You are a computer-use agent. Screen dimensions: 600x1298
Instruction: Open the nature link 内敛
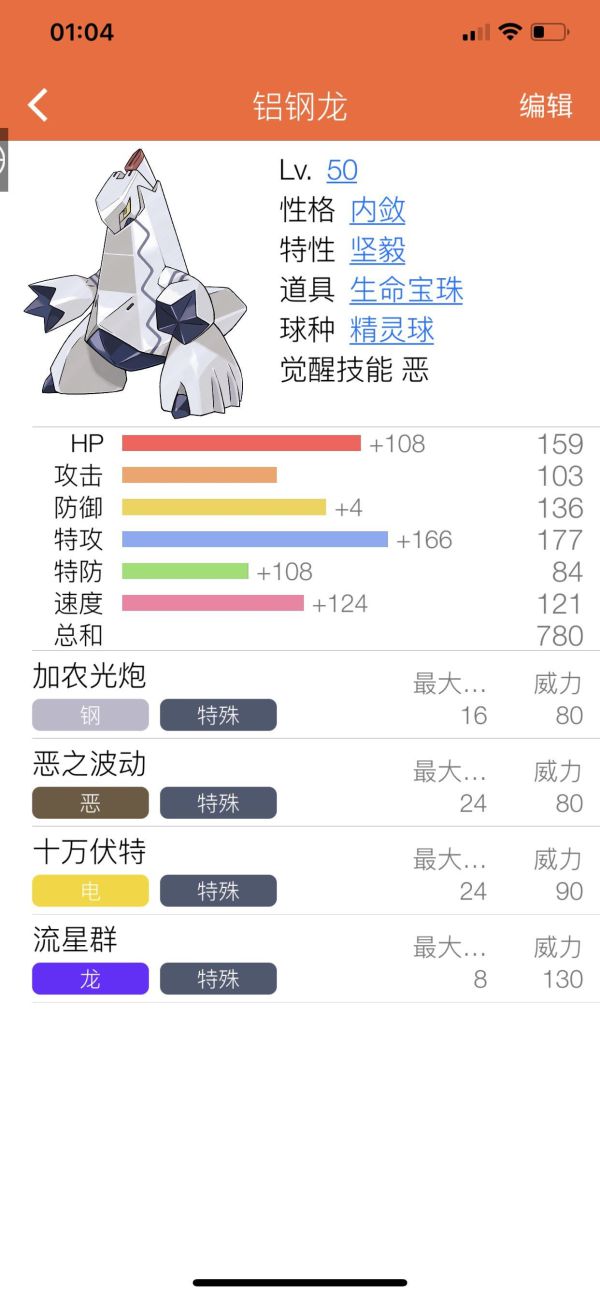click(x=377, y=210)
